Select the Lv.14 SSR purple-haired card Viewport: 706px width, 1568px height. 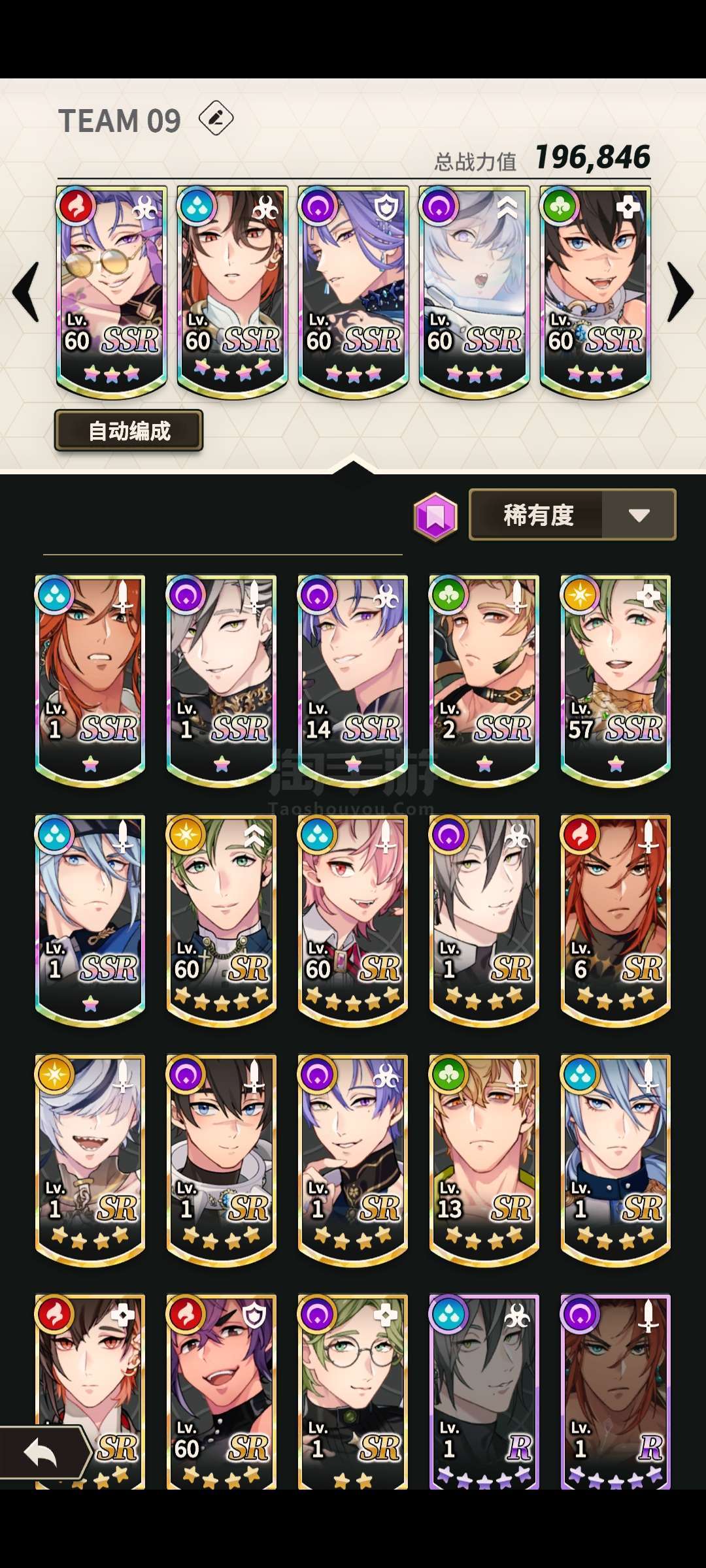click(x=353, y=679)
